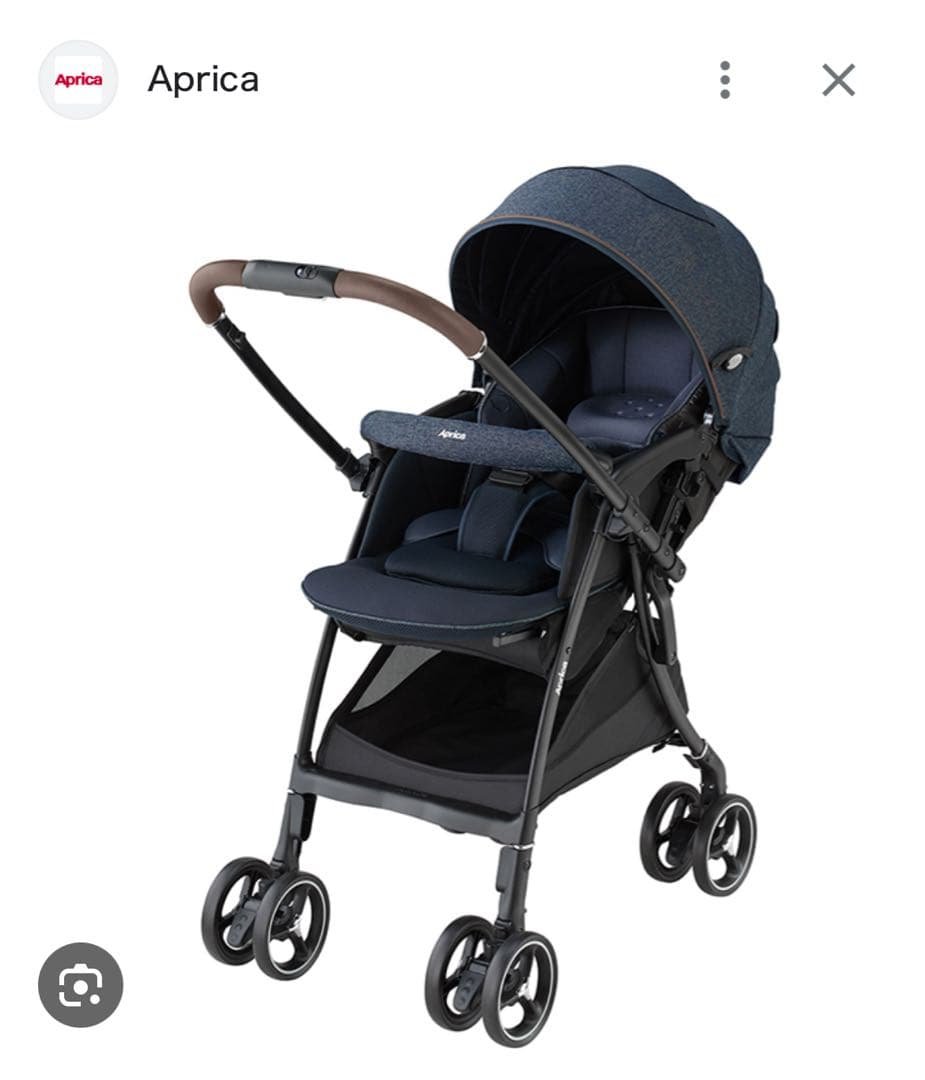Open the Aprica source site
Image resolution: width=925 pixels, height=1080 pixels.
(203, 79)
